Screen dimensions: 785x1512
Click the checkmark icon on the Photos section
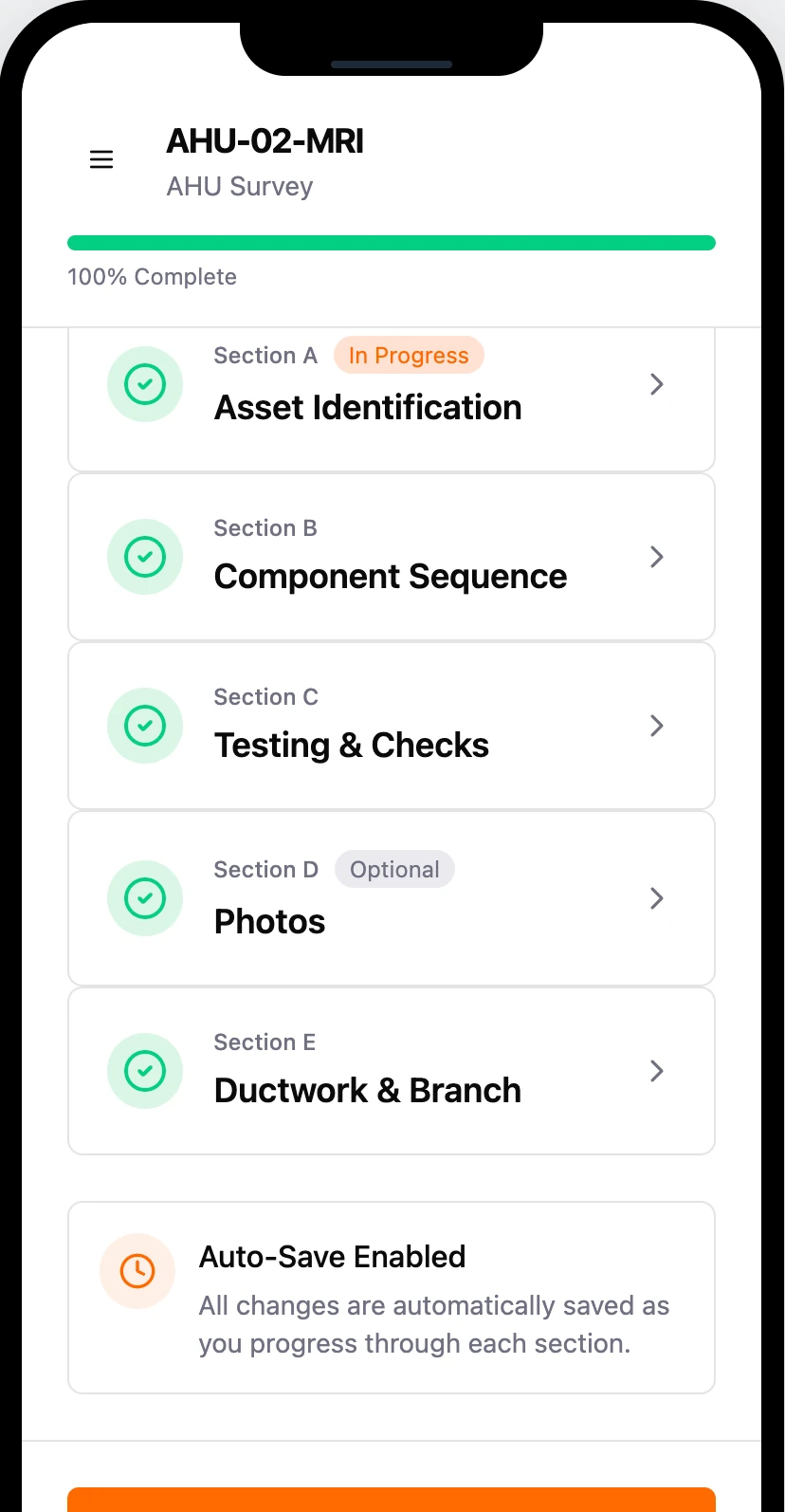point(145,898)
